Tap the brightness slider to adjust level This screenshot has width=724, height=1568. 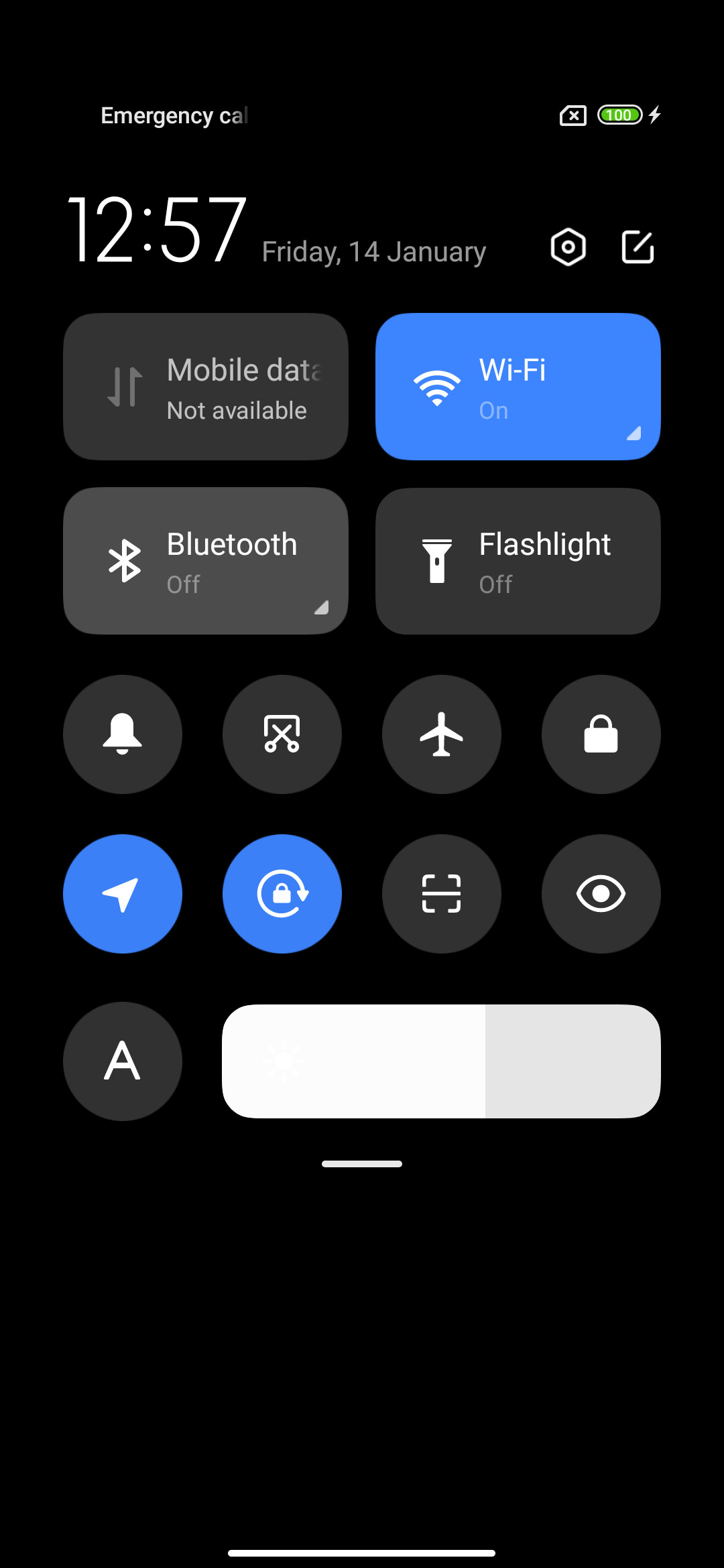point(441,1061)
